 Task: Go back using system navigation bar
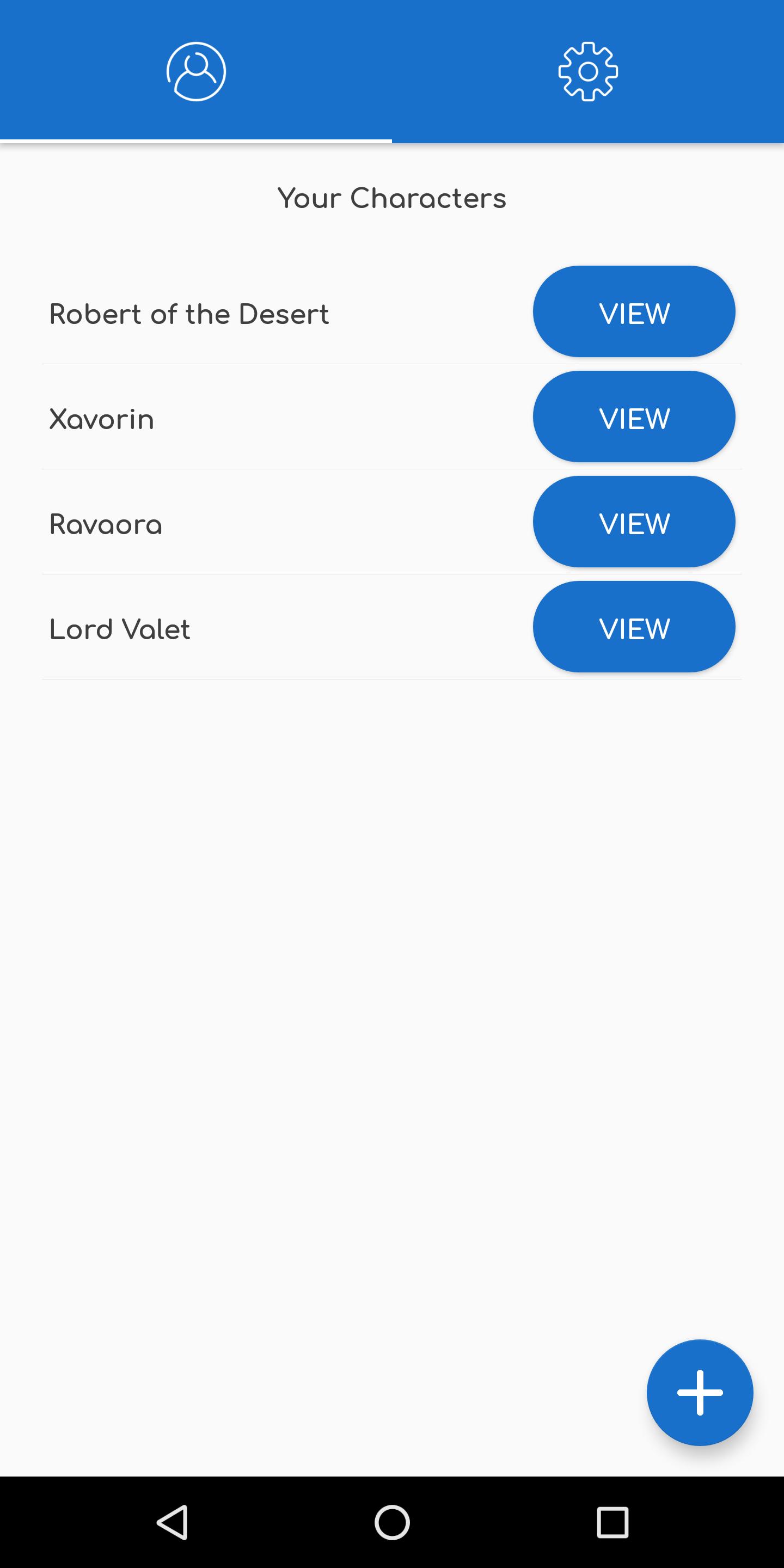[x=172, y=1522]
